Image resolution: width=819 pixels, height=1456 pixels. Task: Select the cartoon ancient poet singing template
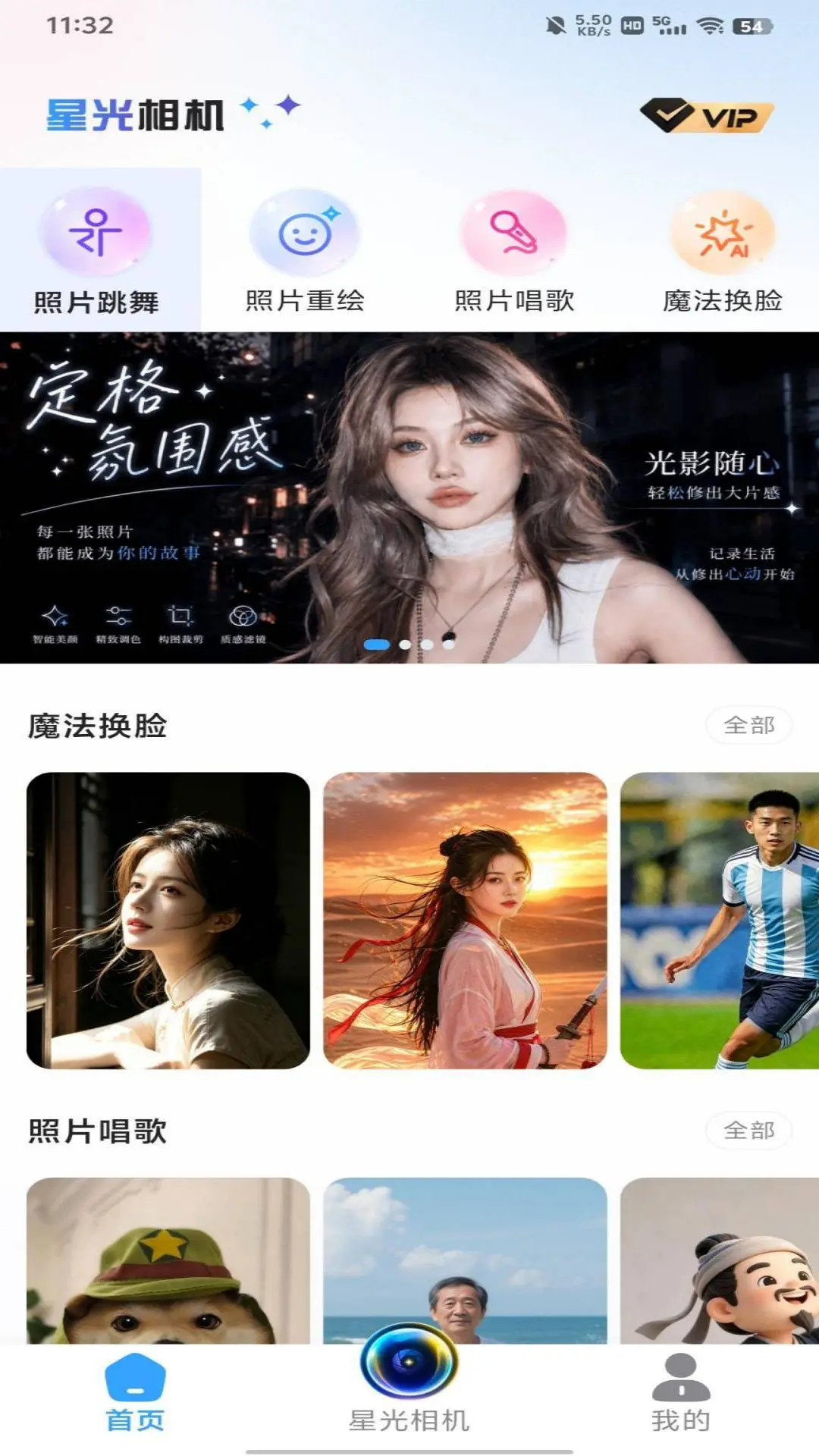tap(720, 1260)
